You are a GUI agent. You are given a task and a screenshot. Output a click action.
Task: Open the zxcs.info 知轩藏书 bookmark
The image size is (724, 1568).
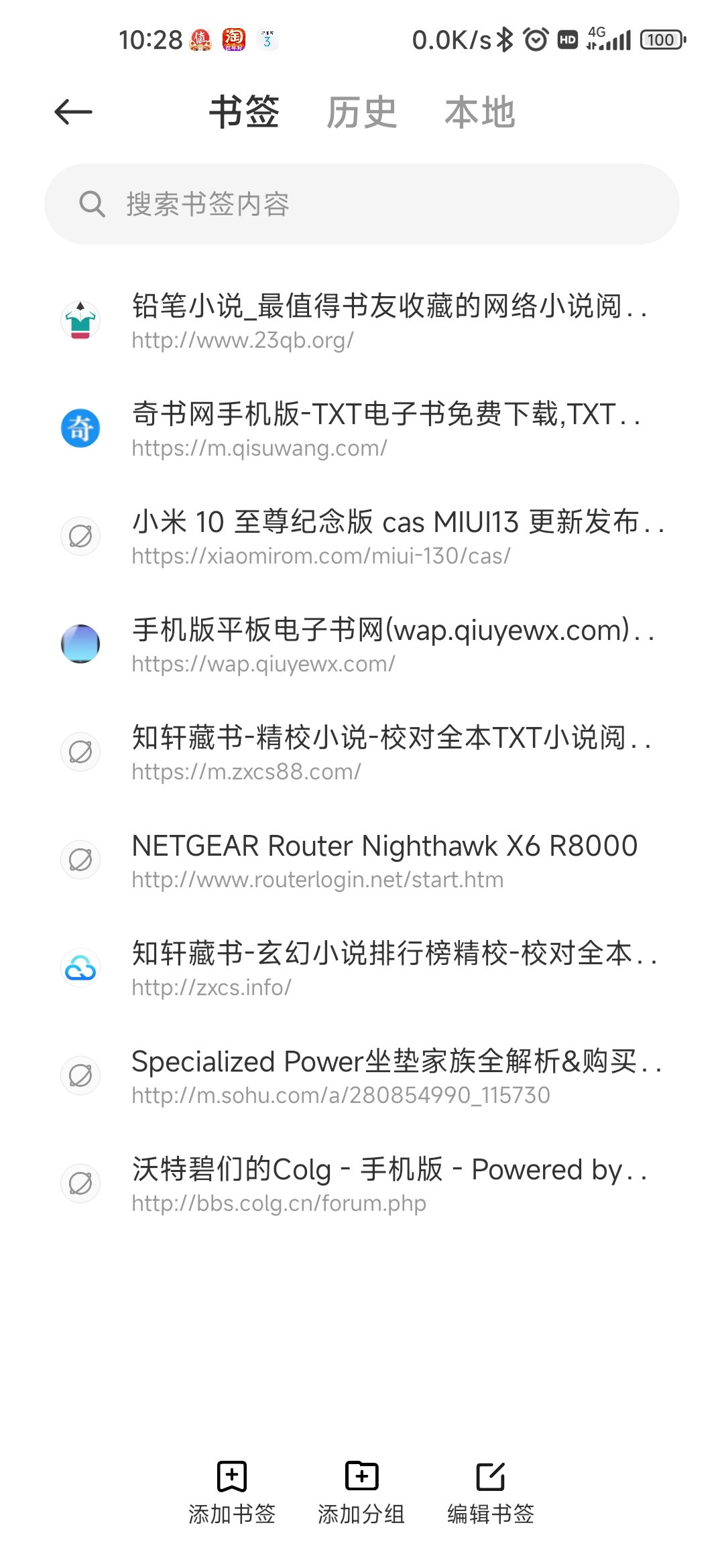362,968
